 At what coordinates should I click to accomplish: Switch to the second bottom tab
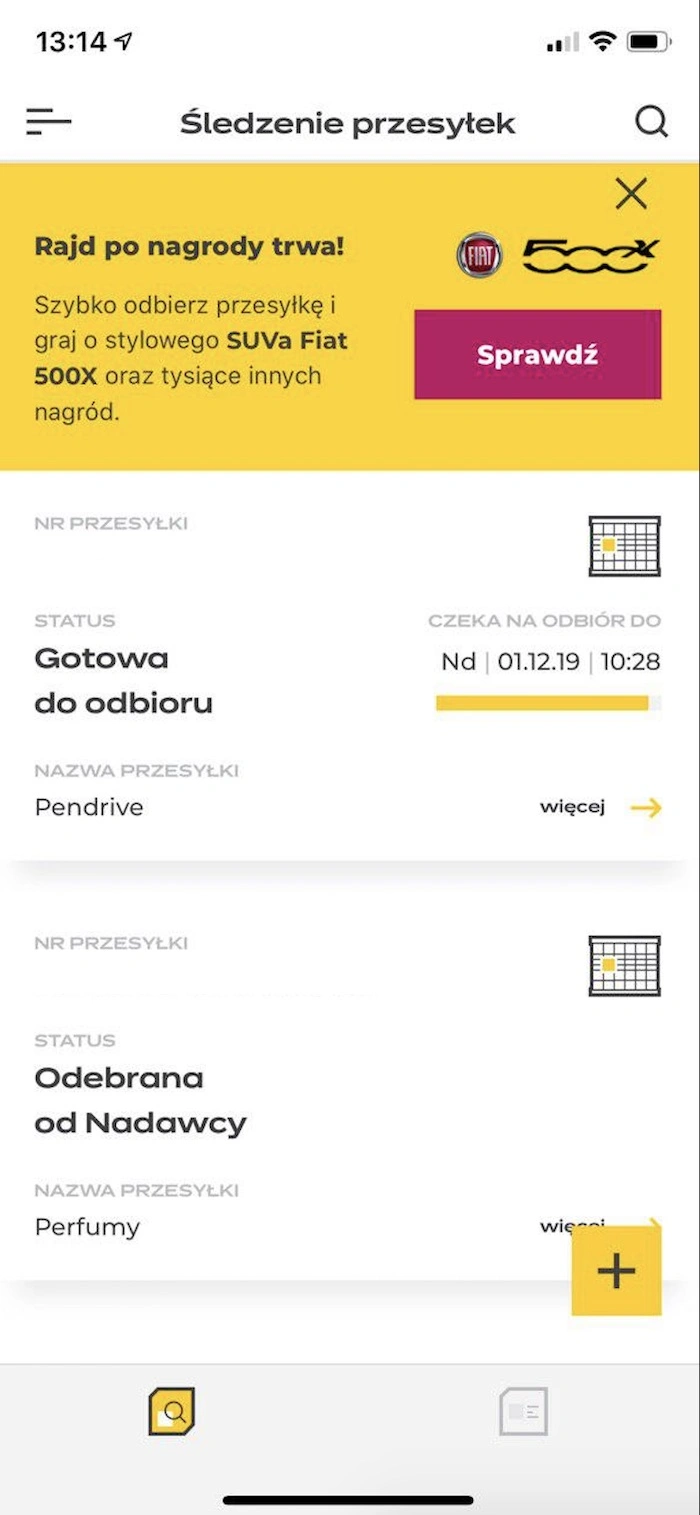(x=524, y=1411)
